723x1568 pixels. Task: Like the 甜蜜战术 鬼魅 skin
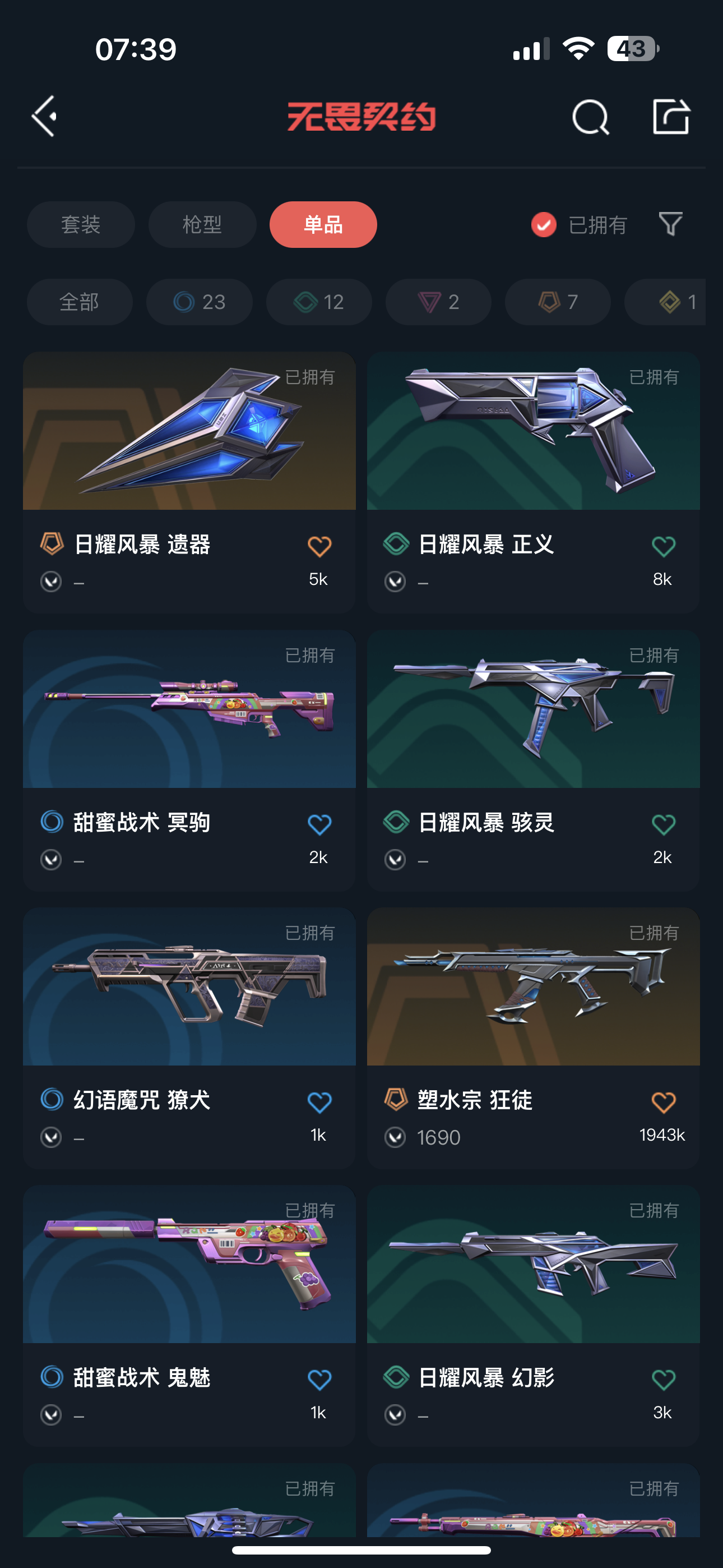tap(319, 1380)
